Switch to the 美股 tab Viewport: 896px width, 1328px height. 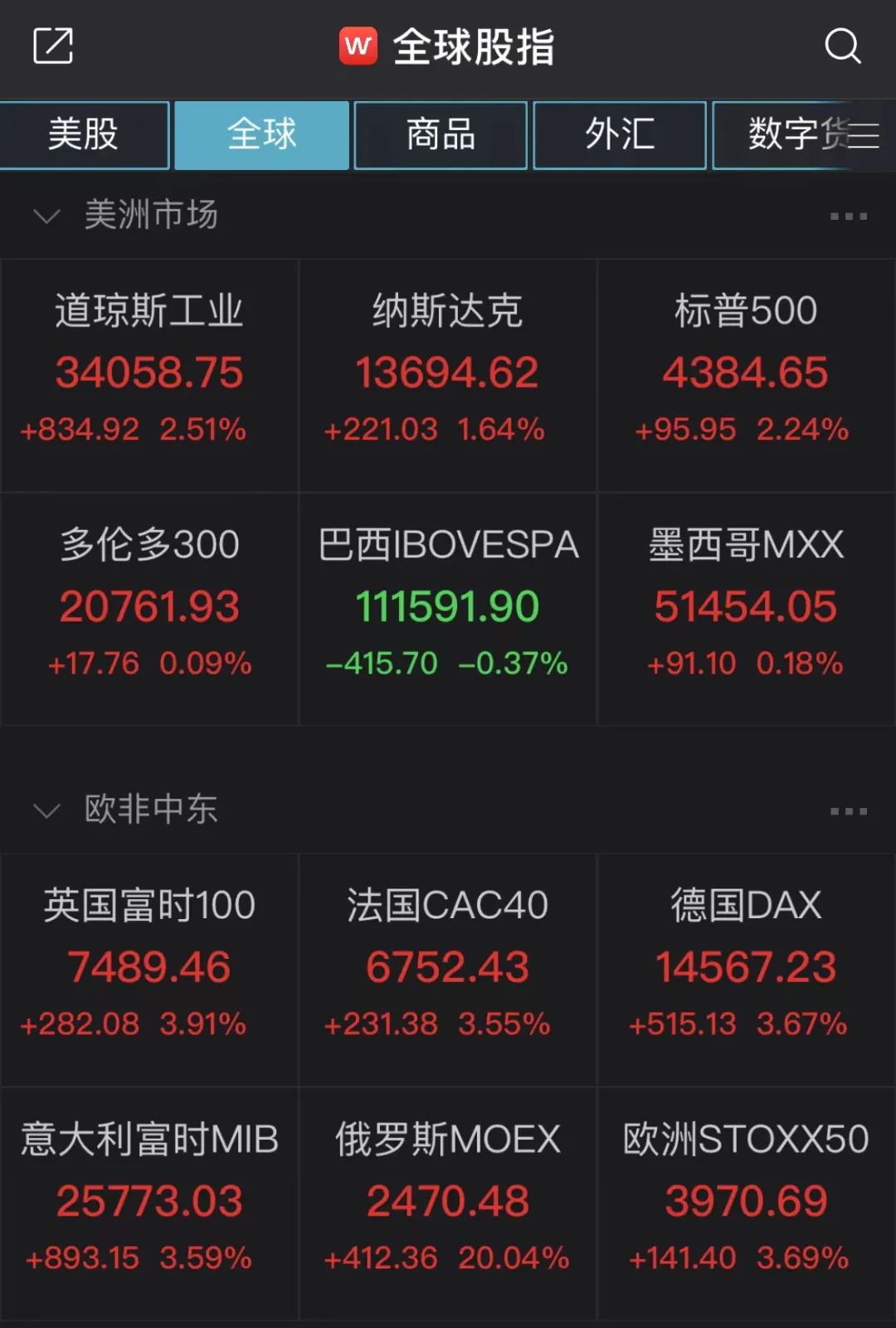(x=84, y=135)
